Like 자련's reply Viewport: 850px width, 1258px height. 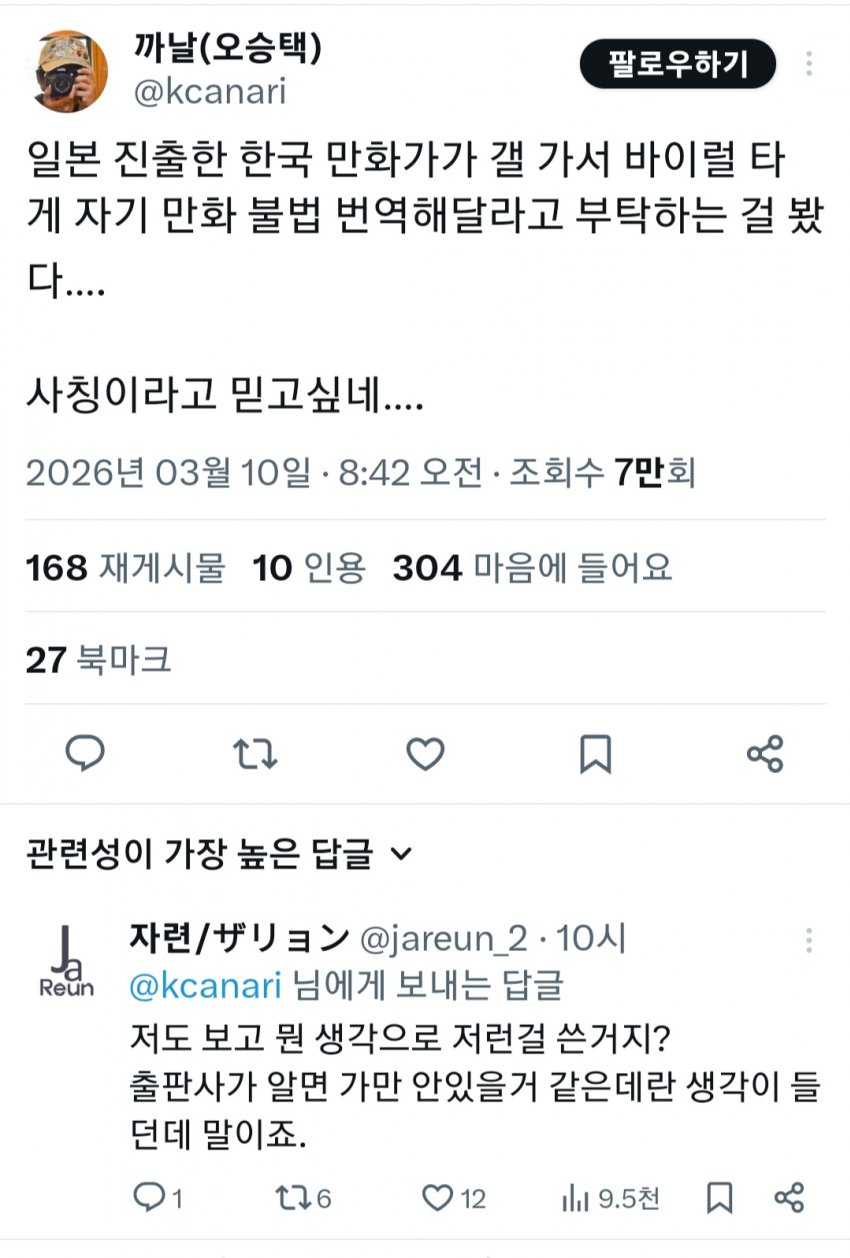452,1197
